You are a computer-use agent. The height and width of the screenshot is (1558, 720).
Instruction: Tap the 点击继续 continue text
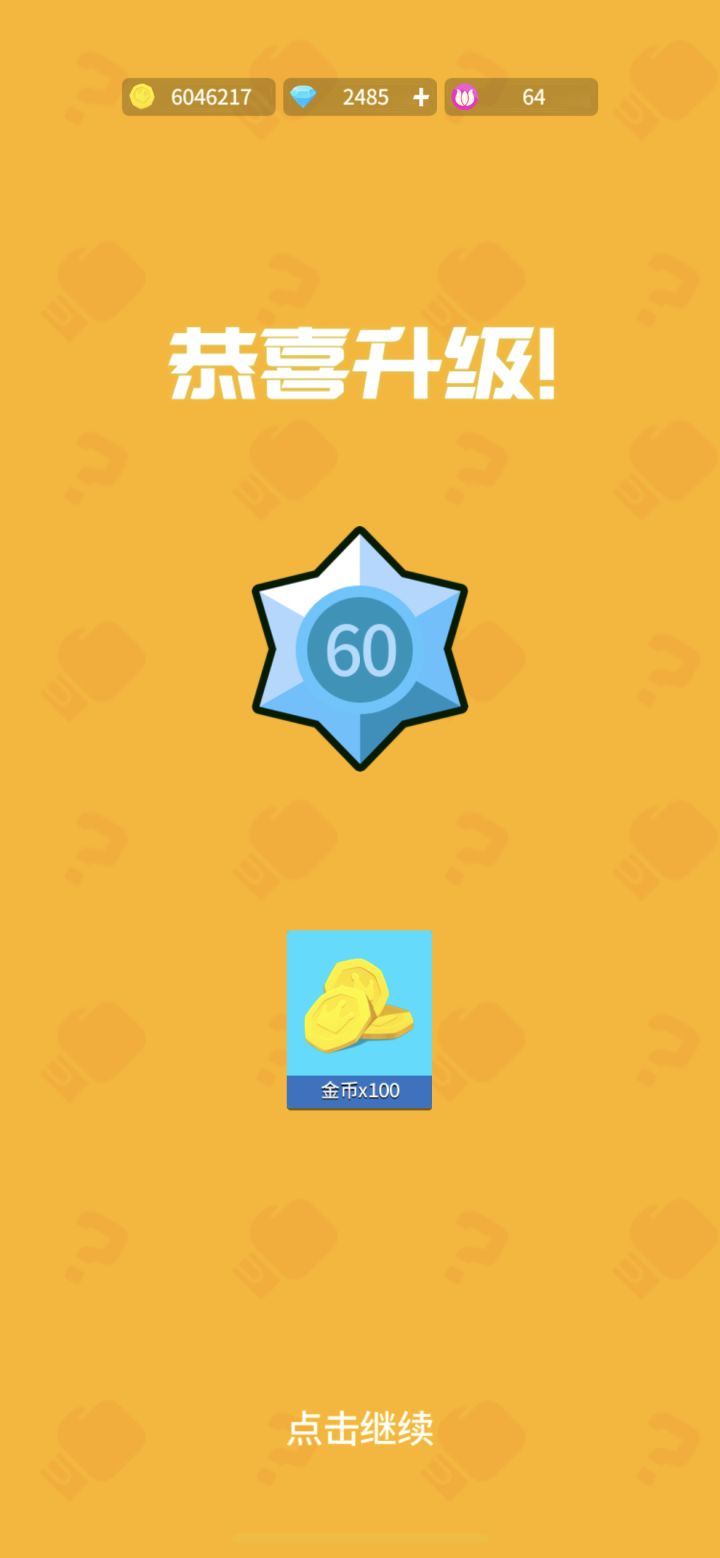point(359,1430)
